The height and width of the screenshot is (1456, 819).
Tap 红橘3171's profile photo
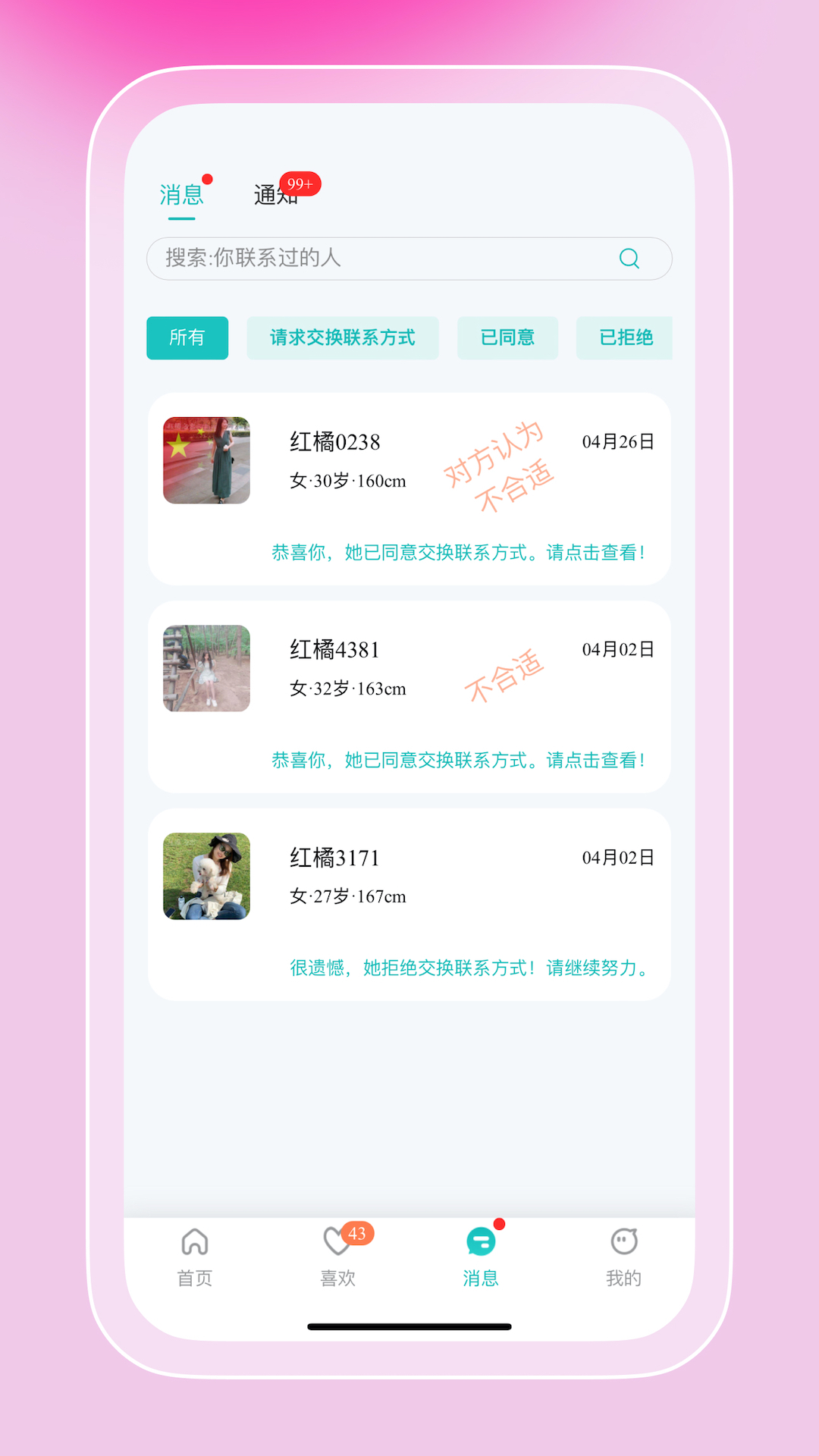click(206, 876)
